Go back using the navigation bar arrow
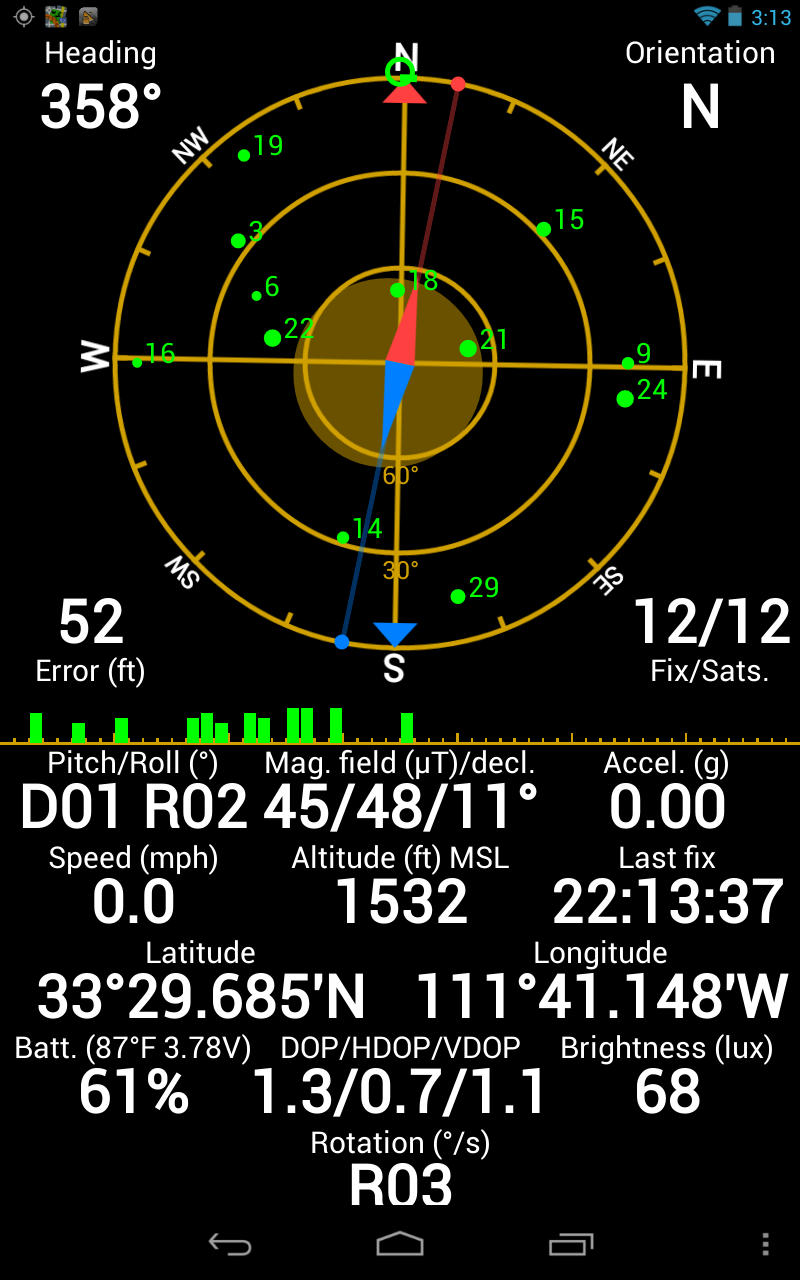This screenshot has height=1280, width=800. tap(229, 1244)
